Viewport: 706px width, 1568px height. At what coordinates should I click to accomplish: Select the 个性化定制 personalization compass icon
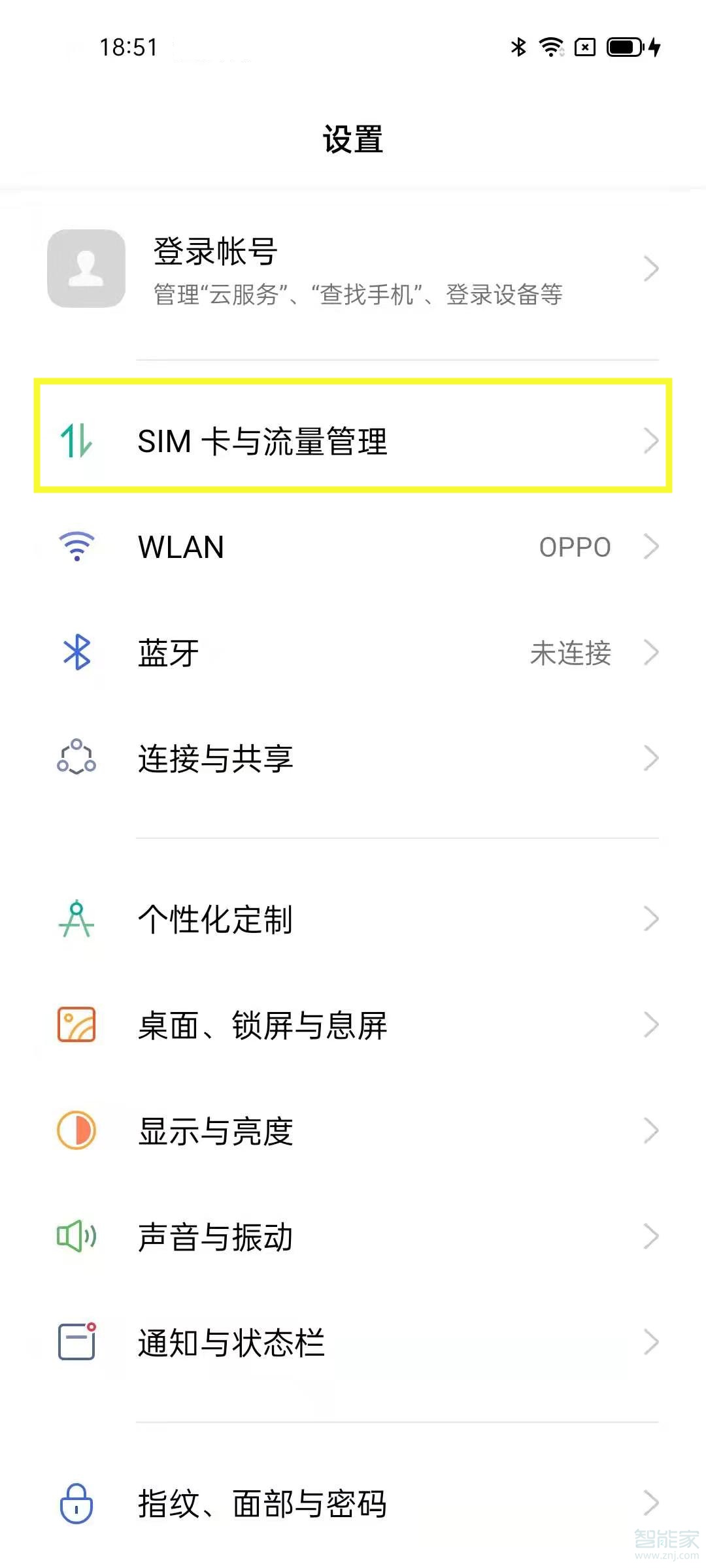click(76, 920)
